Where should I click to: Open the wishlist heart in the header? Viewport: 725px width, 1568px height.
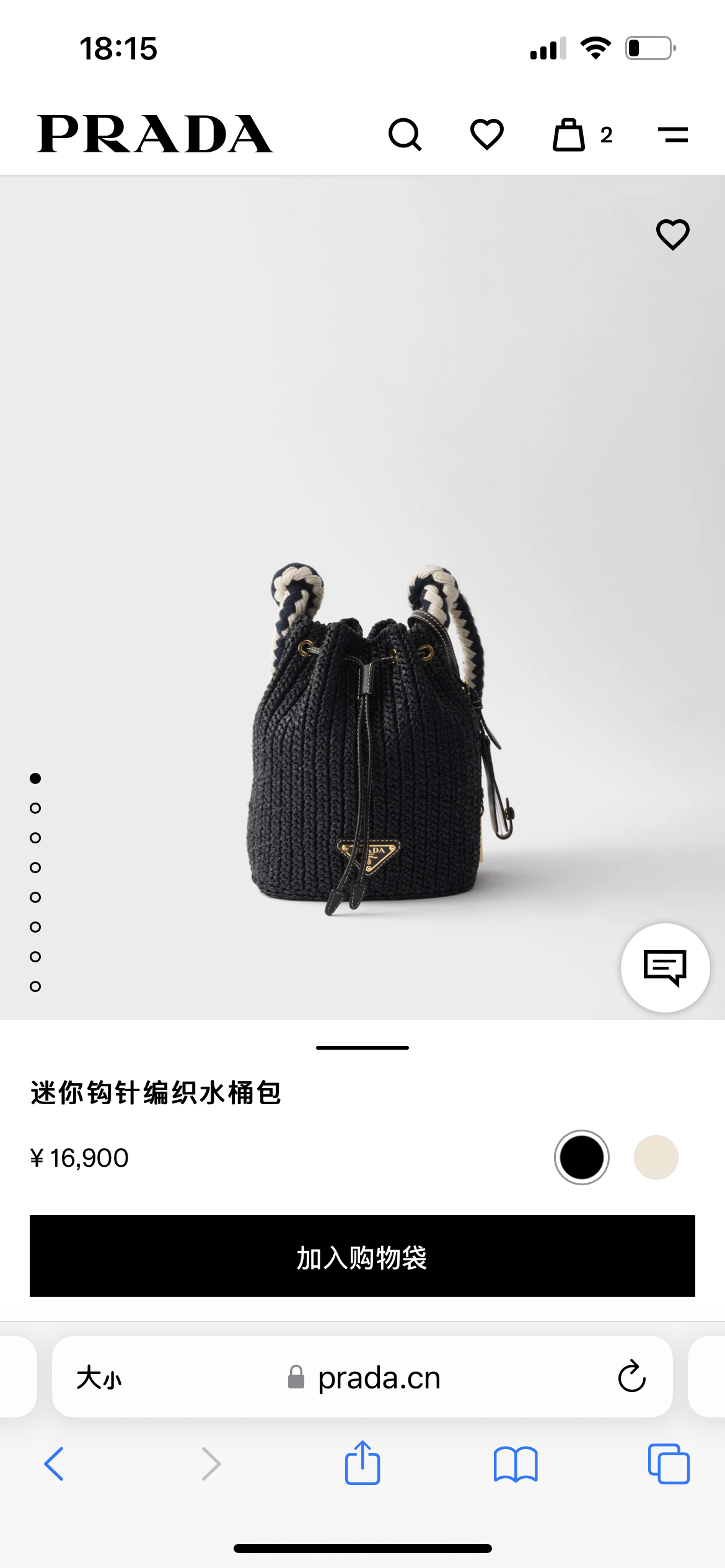pos(487,134)
